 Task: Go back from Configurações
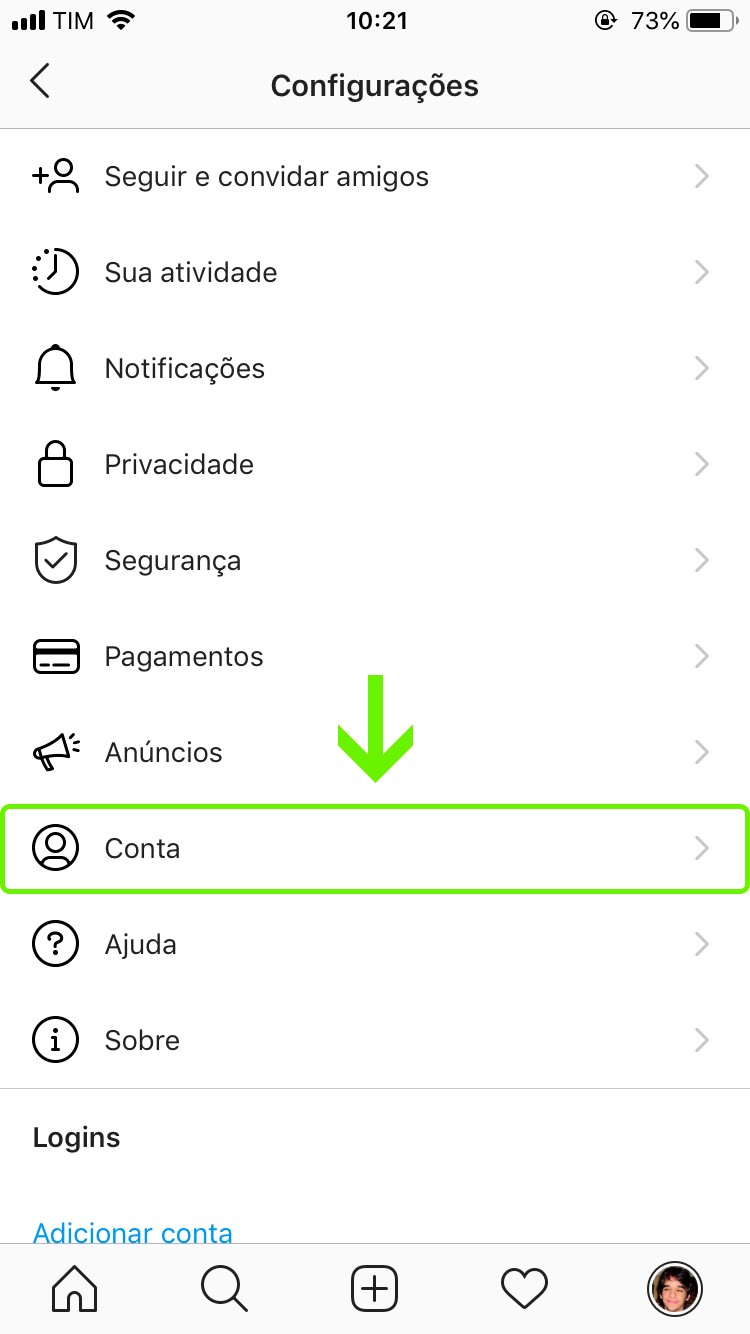click(x=40, y=82)
